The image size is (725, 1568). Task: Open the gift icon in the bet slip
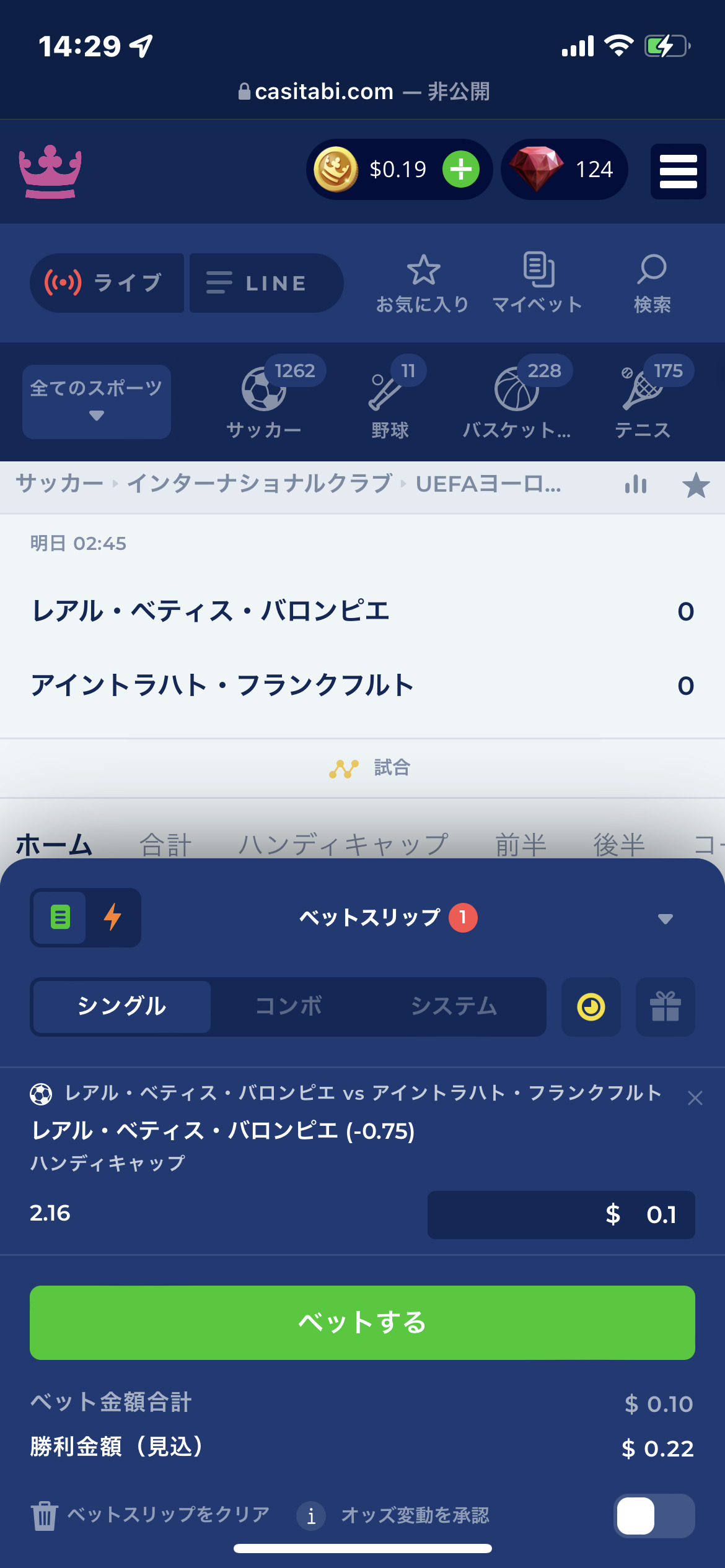(x=665, y=1007)
